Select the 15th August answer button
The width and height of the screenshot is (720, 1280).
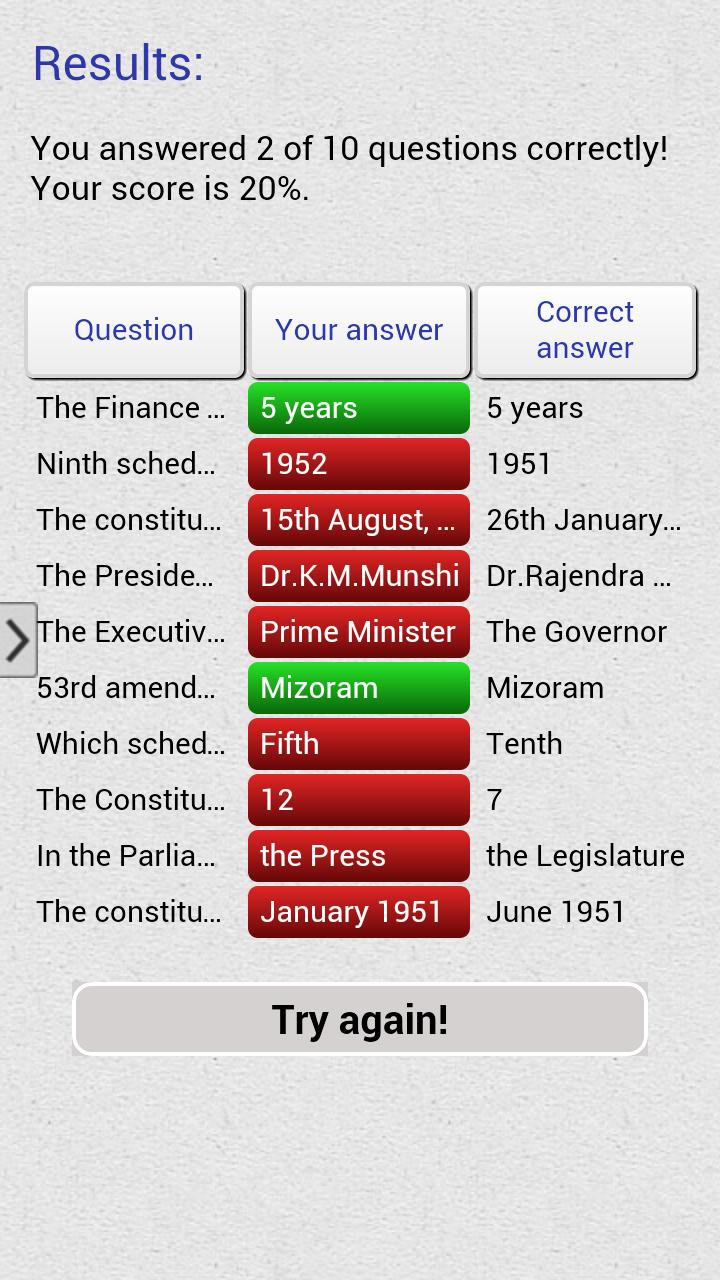click(358, 519)
